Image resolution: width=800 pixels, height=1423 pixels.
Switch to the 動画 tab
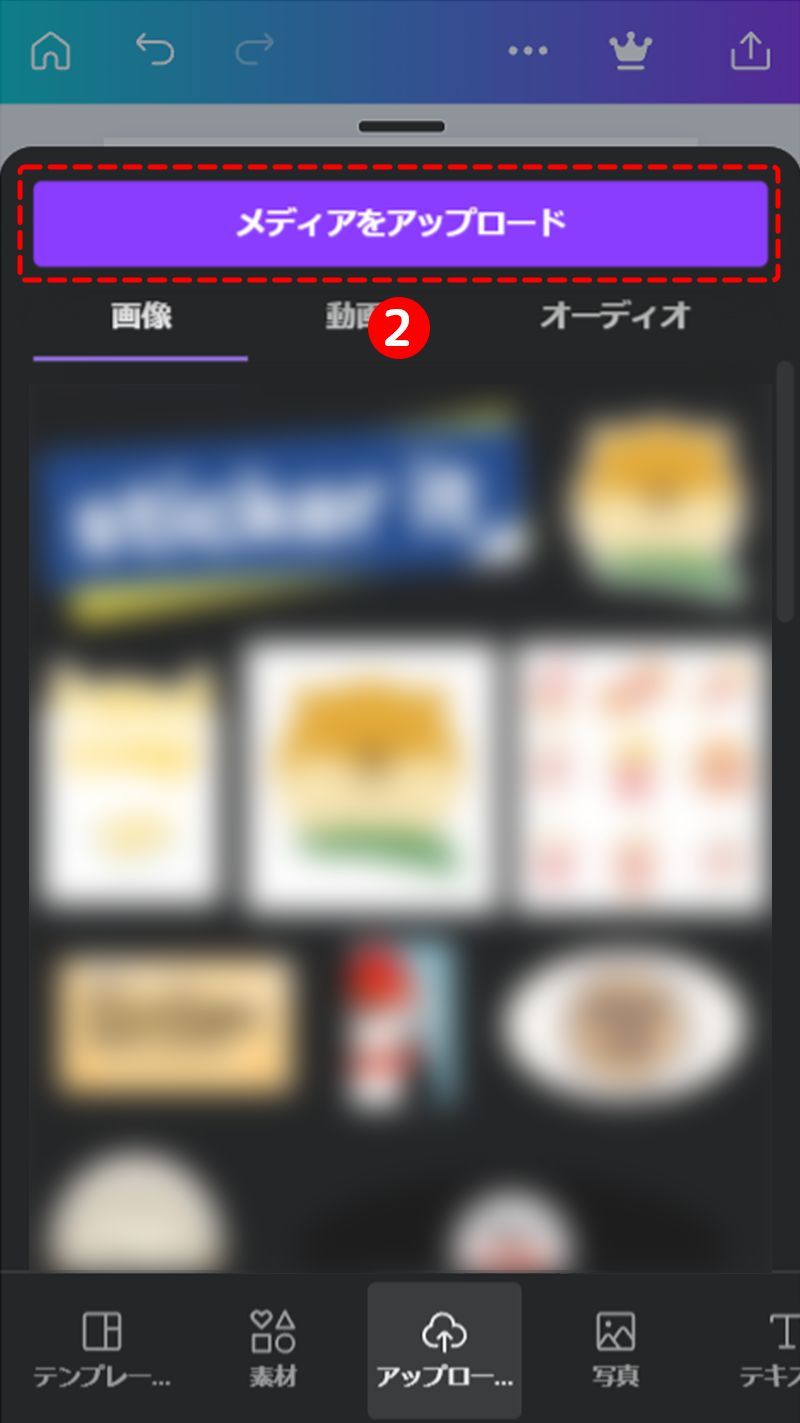(x=350, y=317)
